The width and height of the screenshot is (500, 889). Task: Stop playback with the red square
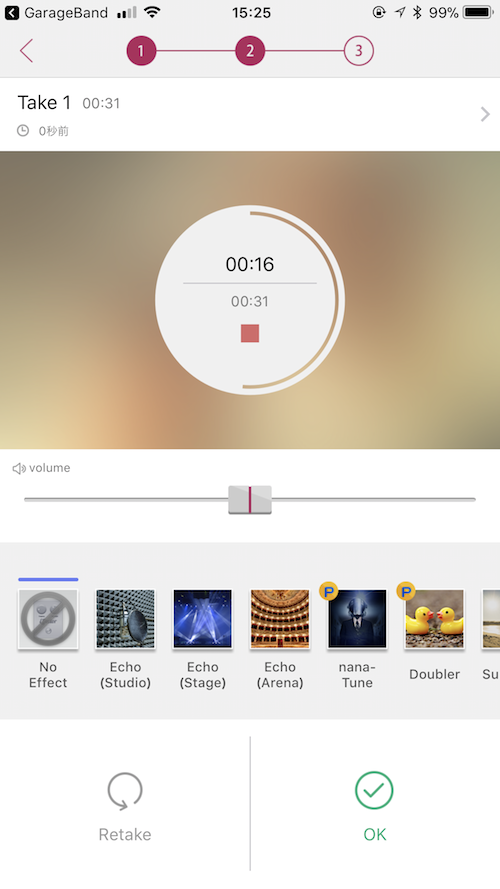tap(250, 333)
